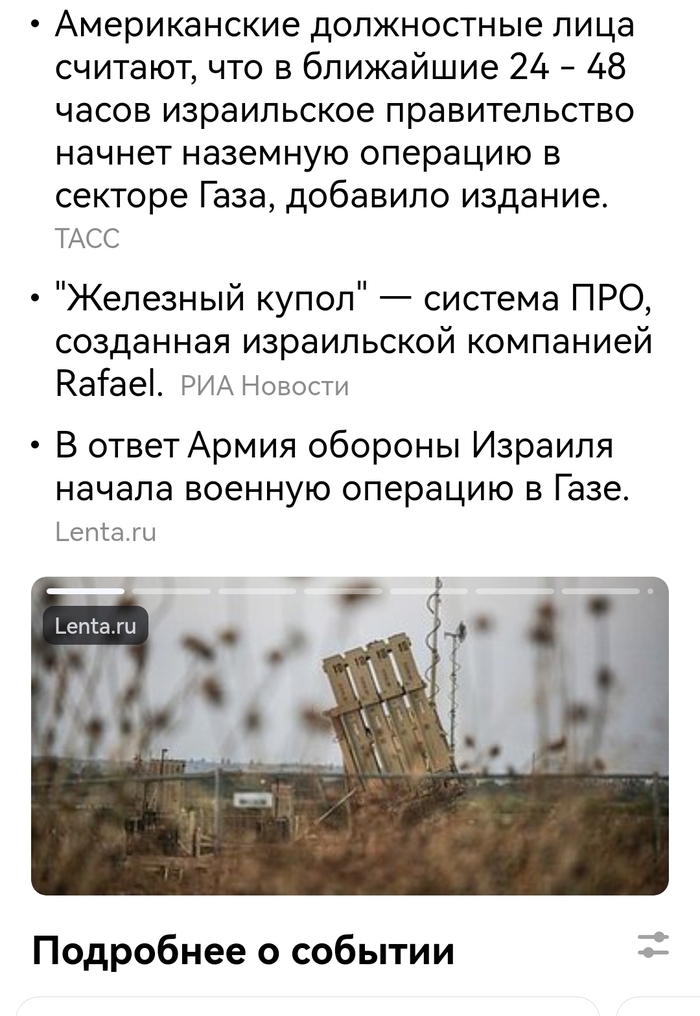Open Lenta.ru source under the Gaza operation summary
The image size is (700, 1016).
(x=105, y=533)
